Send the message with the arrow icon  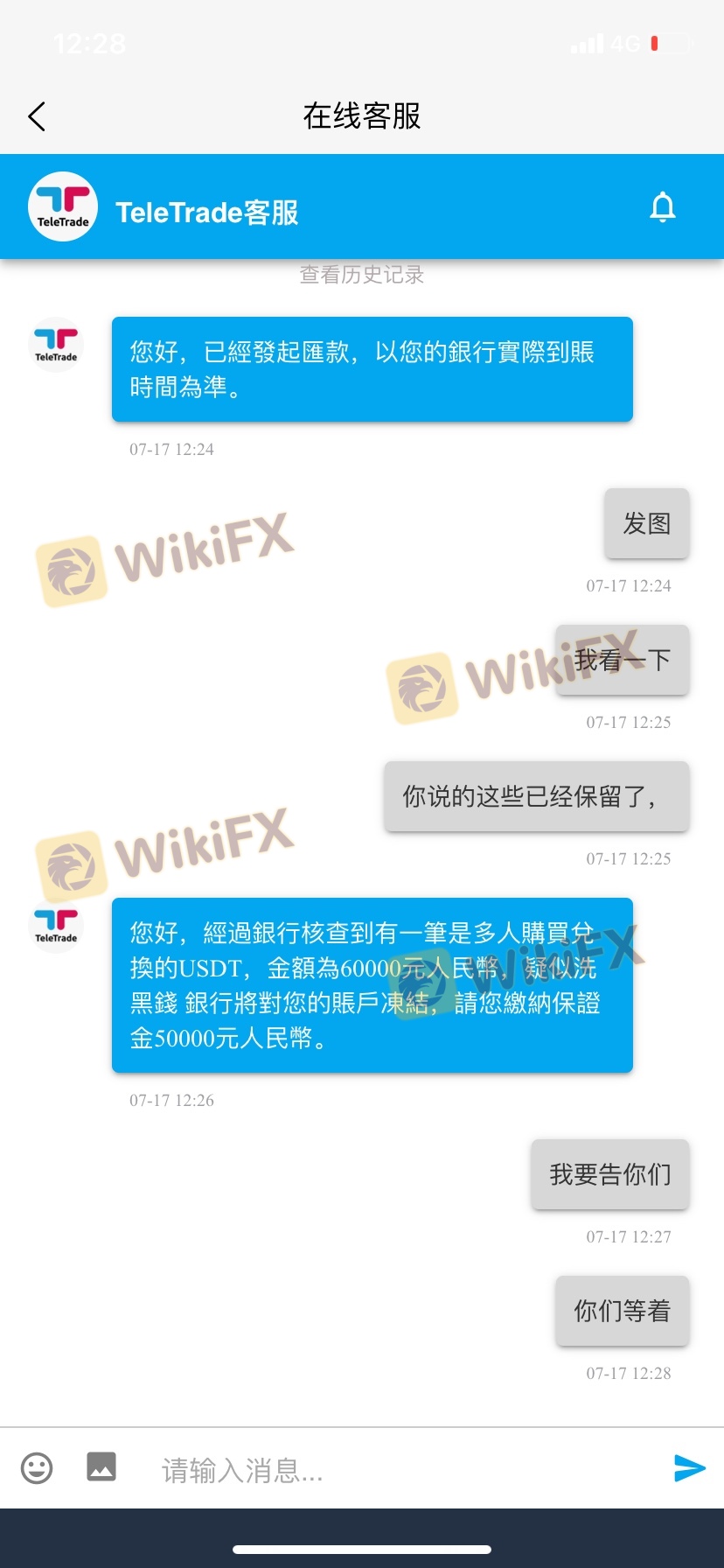click(689, 1467)
